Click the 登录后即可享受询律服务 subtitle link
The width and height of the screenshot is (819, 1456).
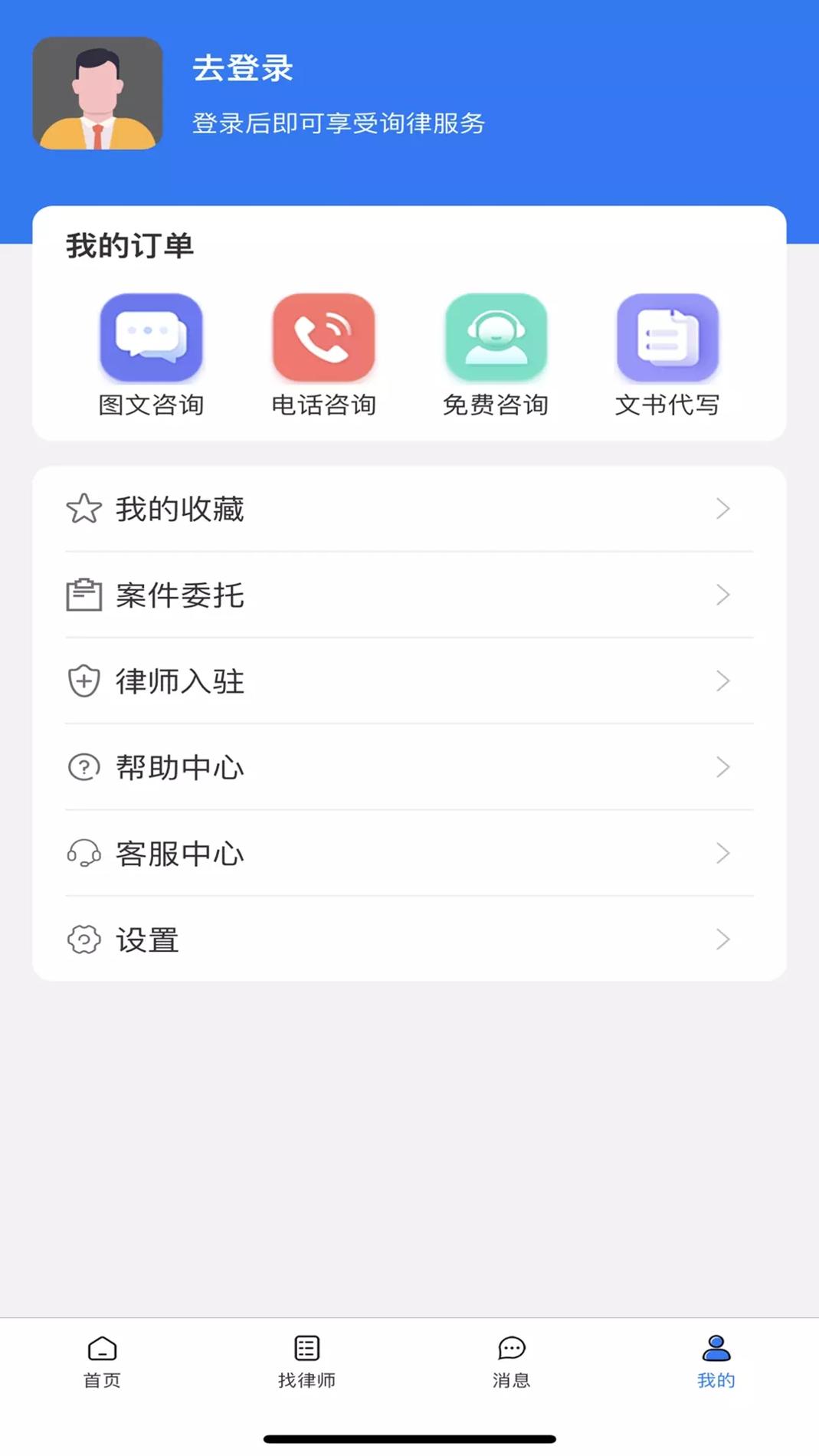338,123
